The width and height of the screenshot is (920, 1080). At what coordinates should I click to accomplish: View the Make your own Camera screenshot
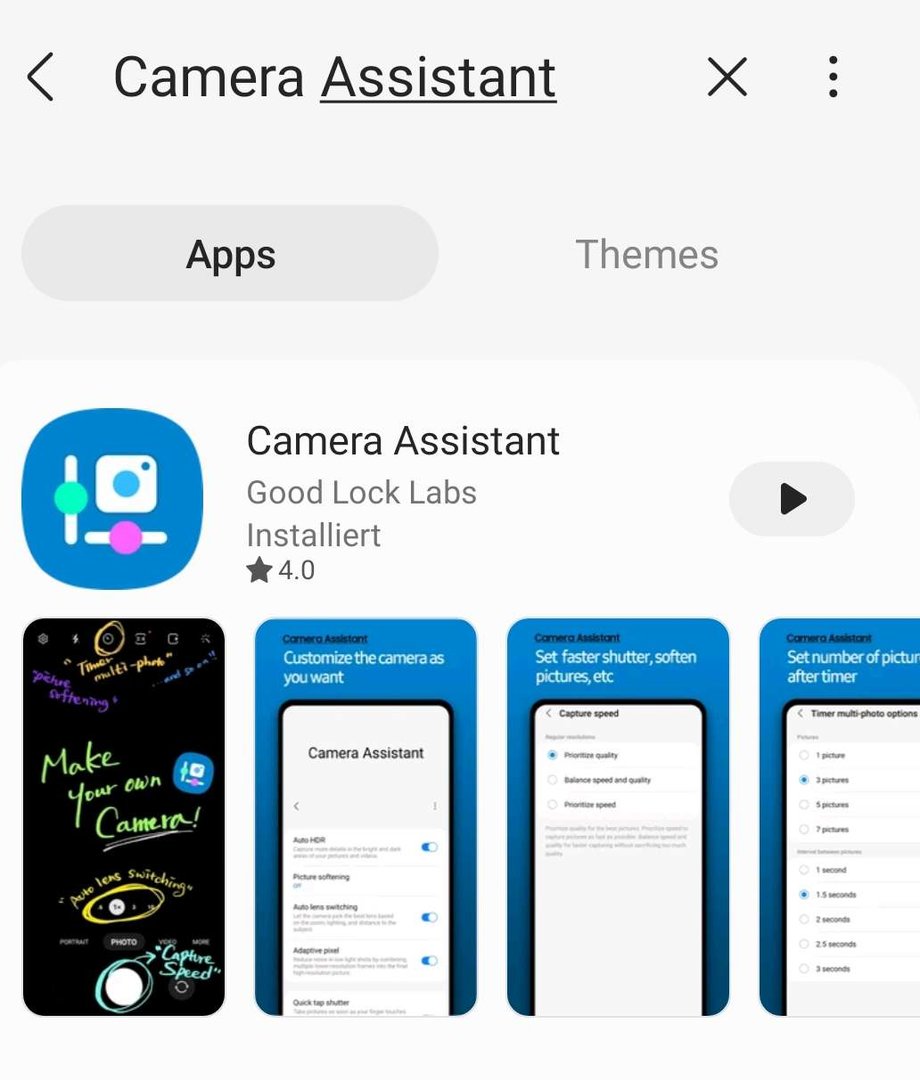coord(124,816)
